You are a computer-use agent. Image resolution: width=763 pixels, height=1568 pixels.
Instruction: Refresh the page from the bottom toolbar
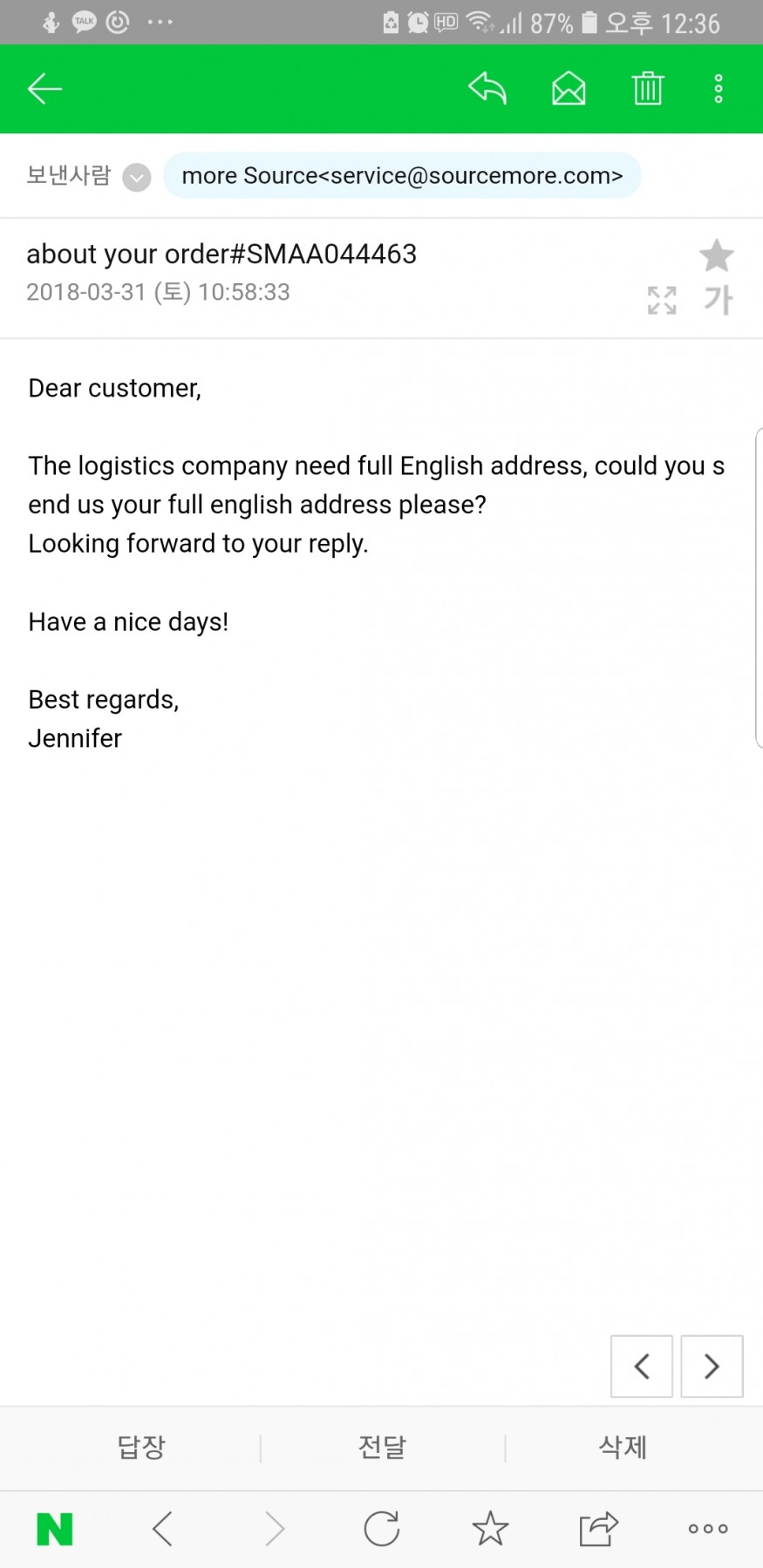point(381,1528)
